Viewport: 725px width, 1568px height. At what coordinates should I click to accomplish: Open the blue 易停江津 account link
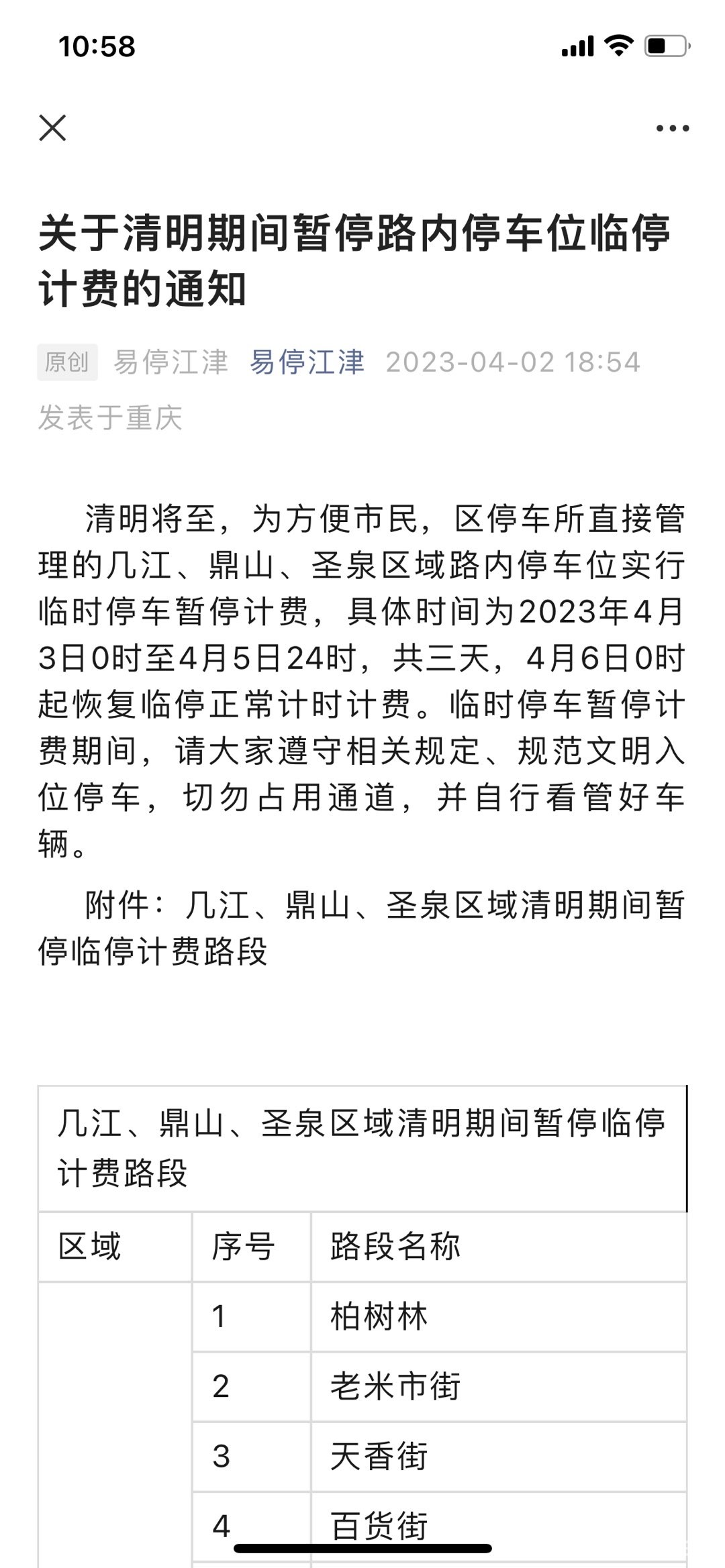click(x=307, y=362)
